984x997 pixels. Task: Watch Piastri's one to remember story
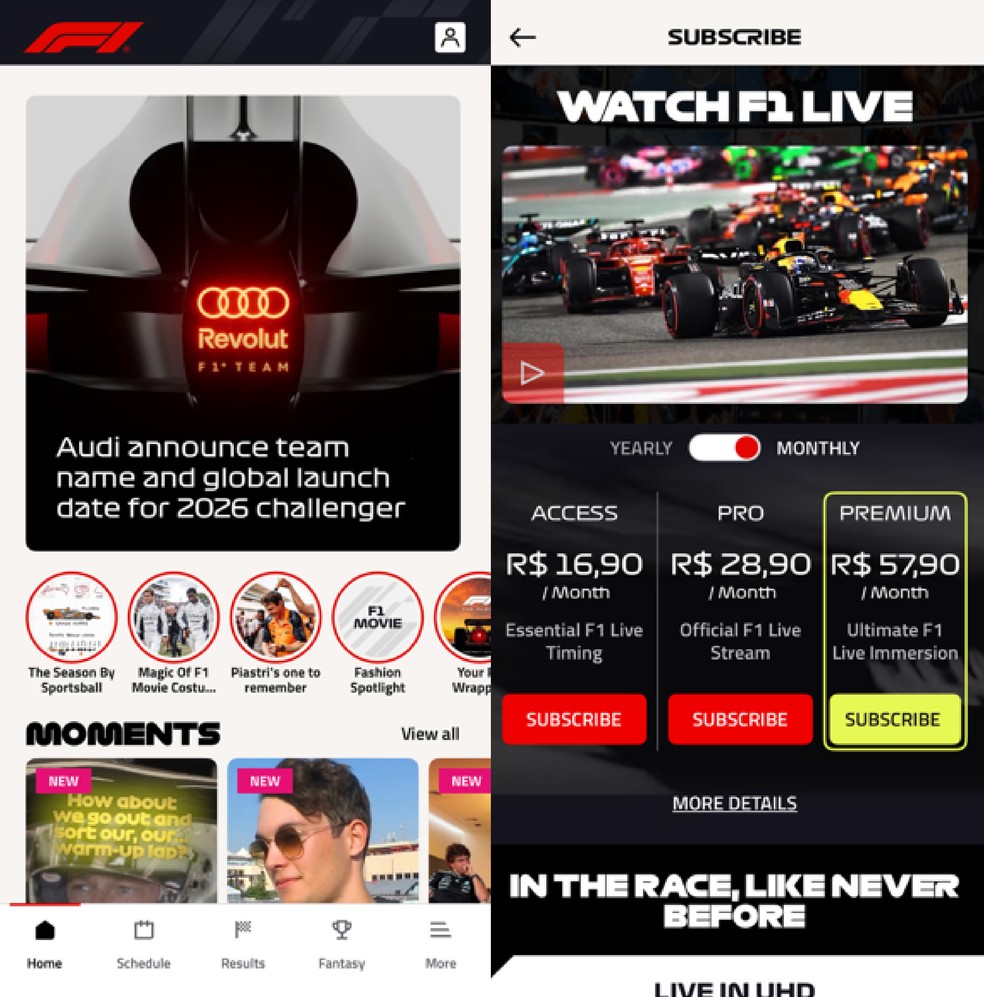tap(276, 617)
